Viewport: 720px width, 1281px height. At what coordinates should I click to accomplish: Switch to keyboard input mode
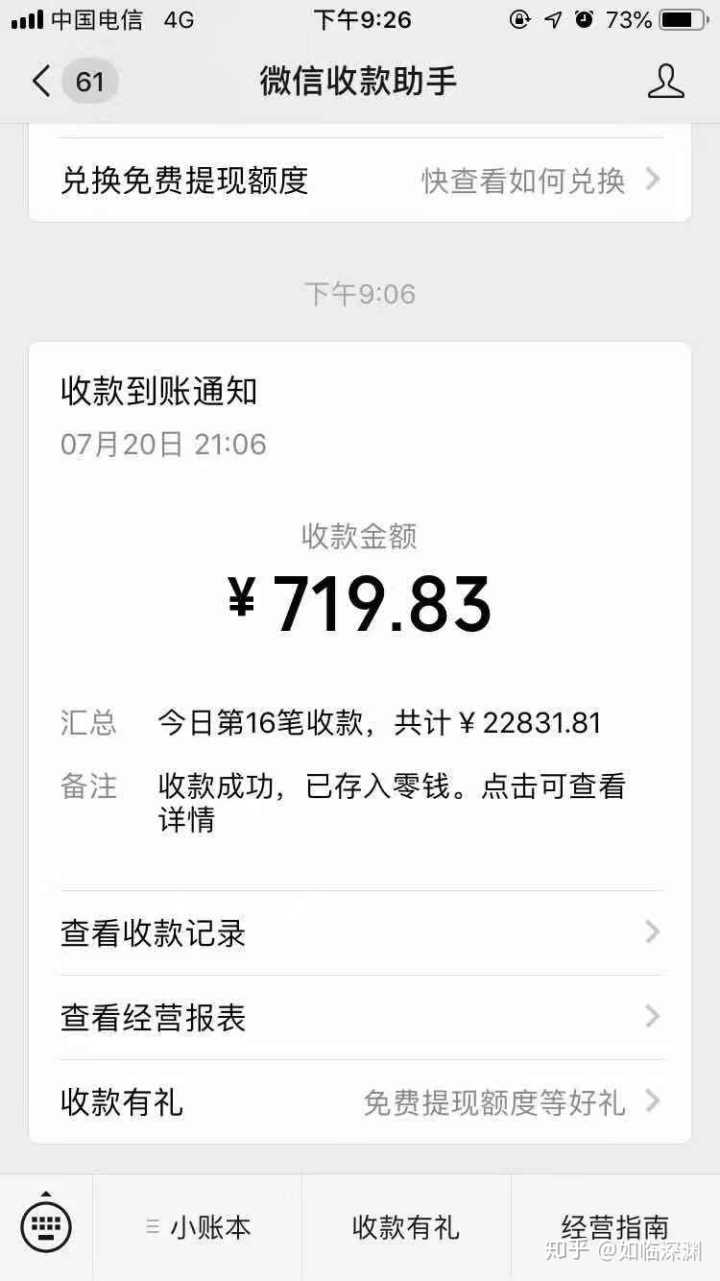46,1226
